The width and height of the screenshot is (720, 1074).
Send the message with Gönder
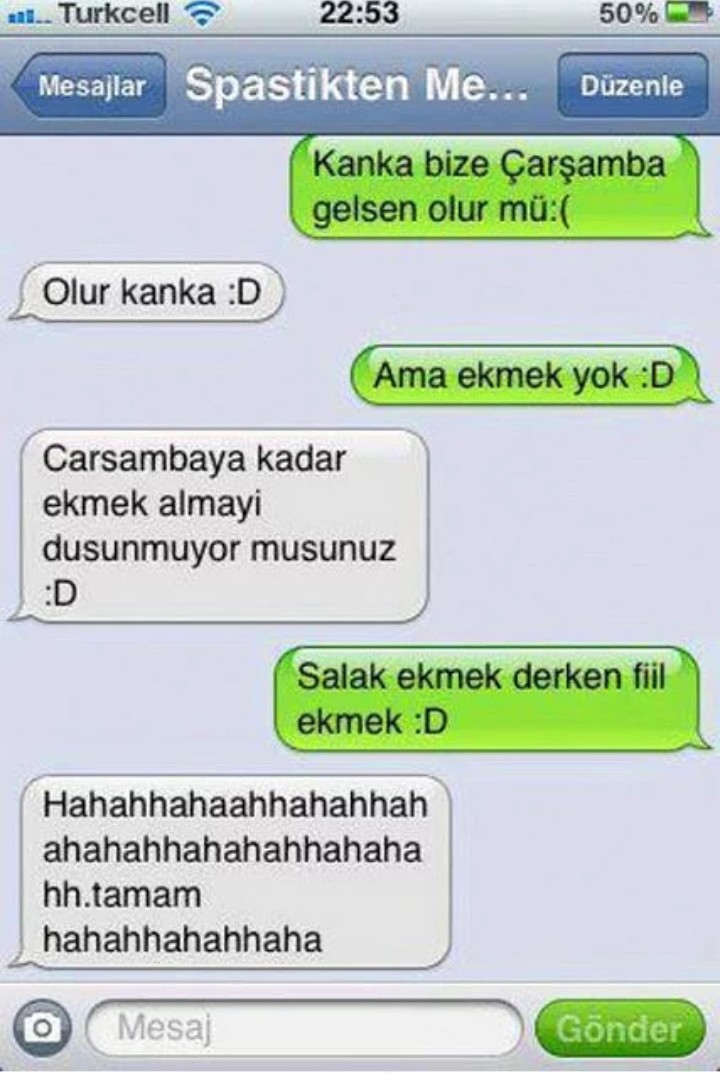[x=620, y=1028]
